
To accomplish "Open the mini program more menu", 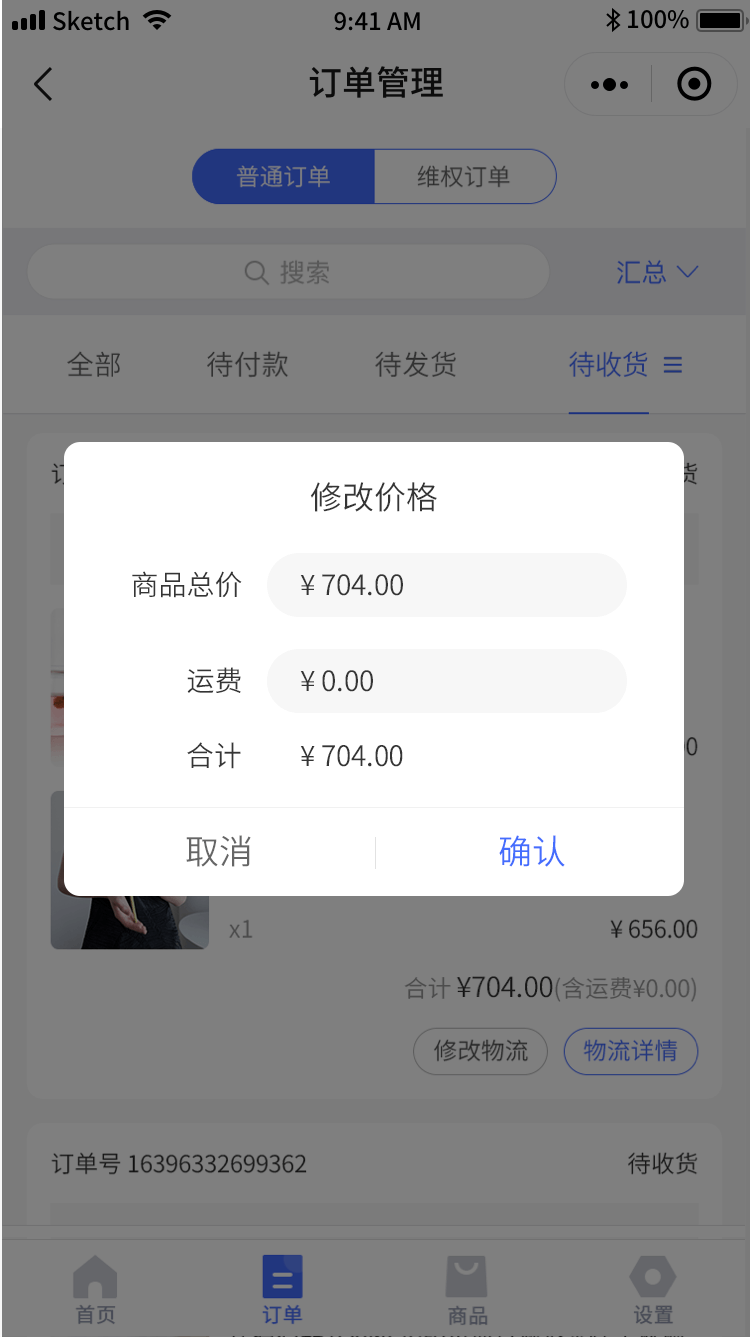I will [x=609, y=85].
